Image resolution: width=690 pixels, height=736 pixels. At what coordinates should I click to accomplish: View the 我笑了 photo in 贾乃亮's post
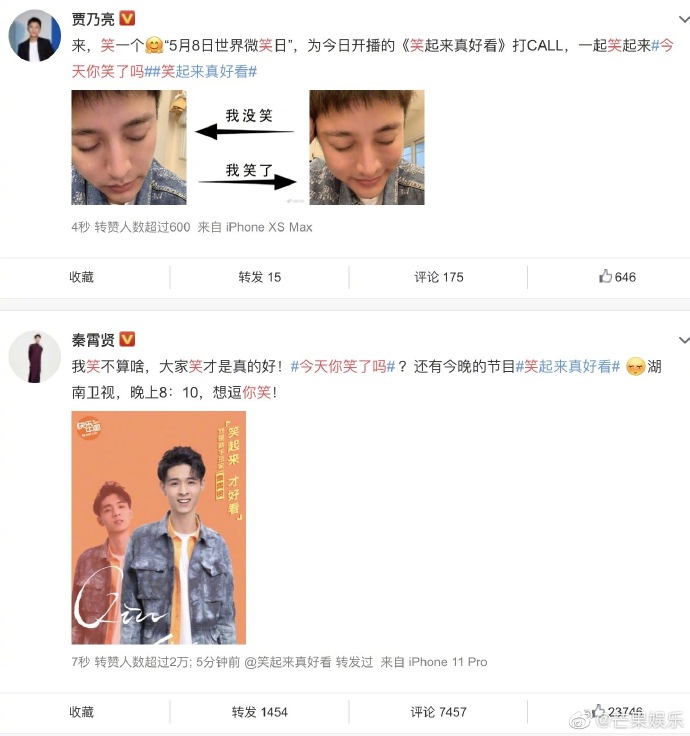pos(366,147)
